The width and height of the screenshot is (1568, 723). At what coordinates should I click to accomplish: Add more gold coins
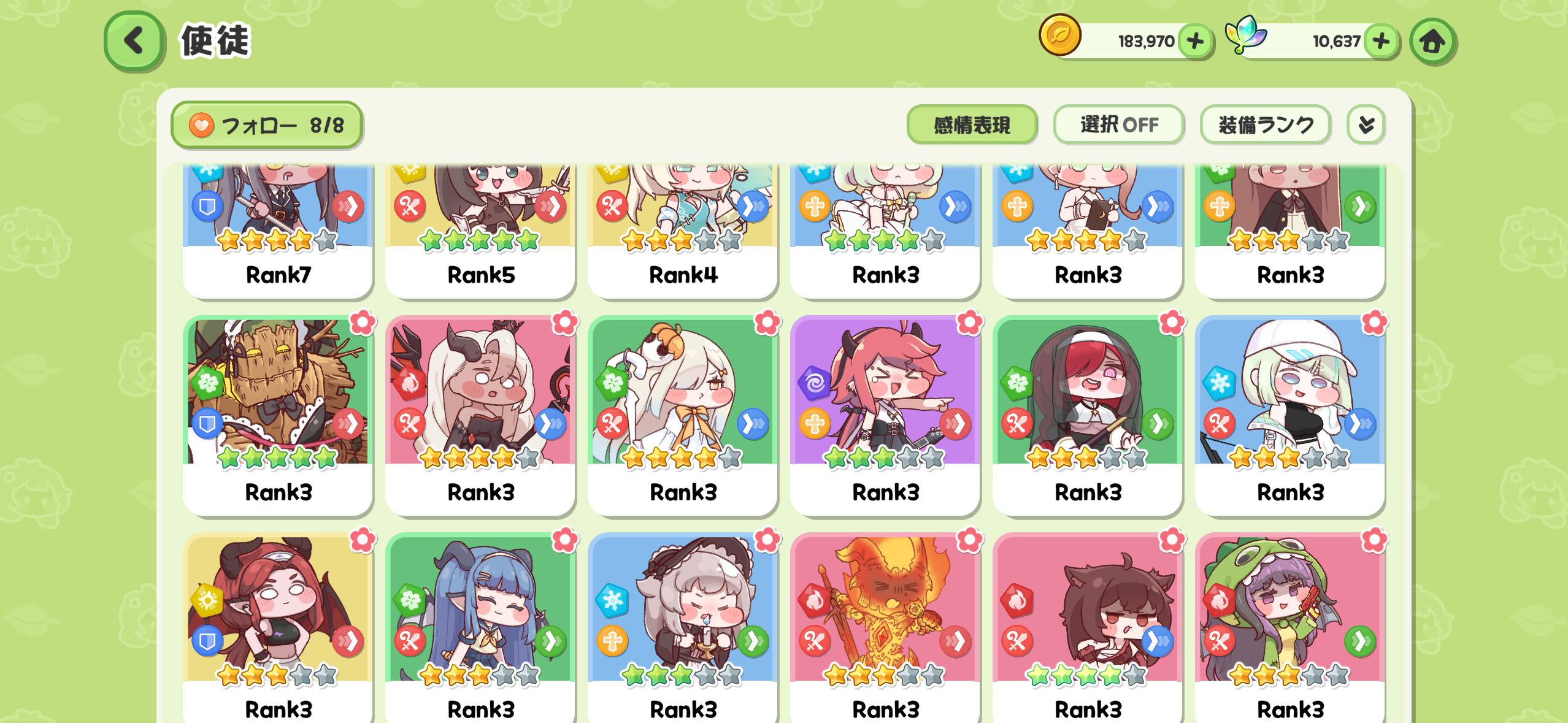click(1194, 42)
